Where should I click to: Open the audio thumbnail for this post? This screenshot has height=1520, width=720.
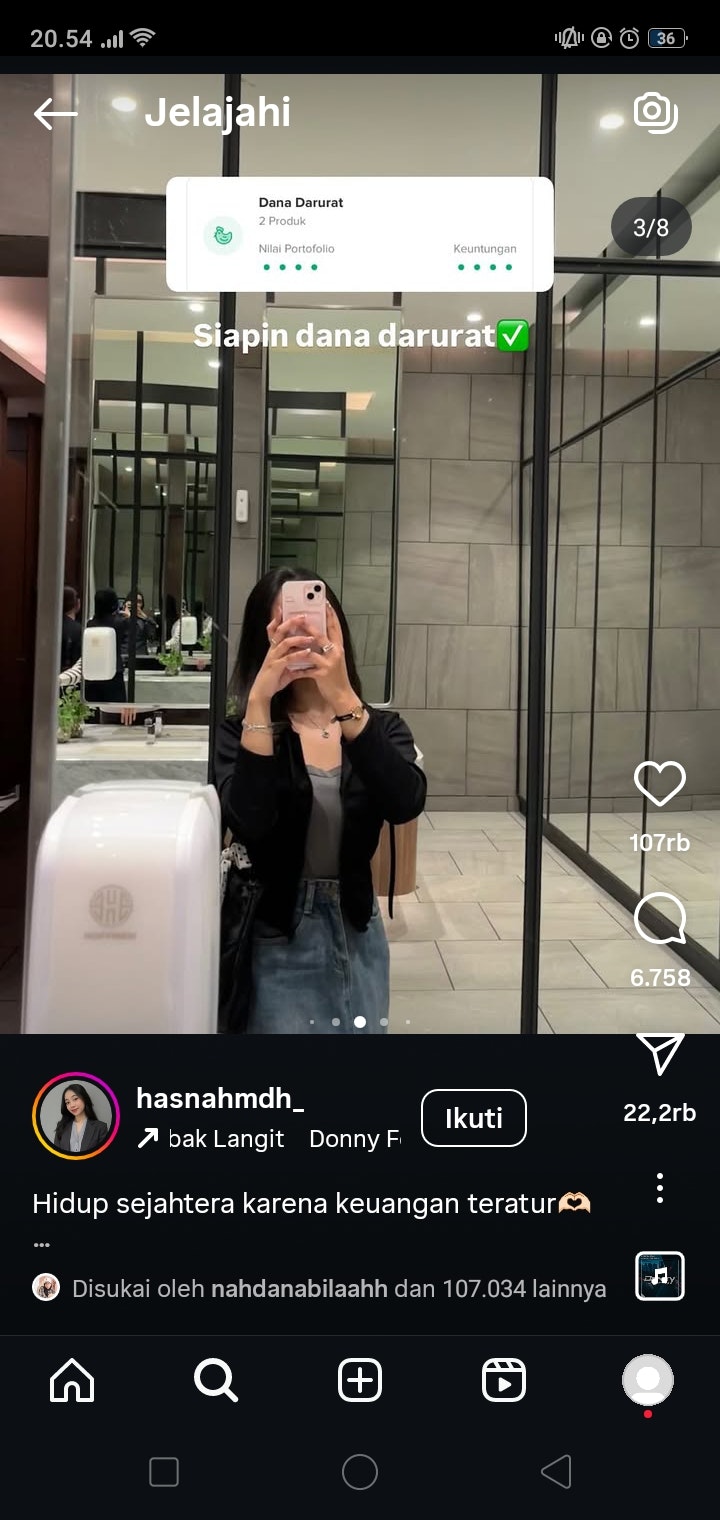coord(660,1276)
